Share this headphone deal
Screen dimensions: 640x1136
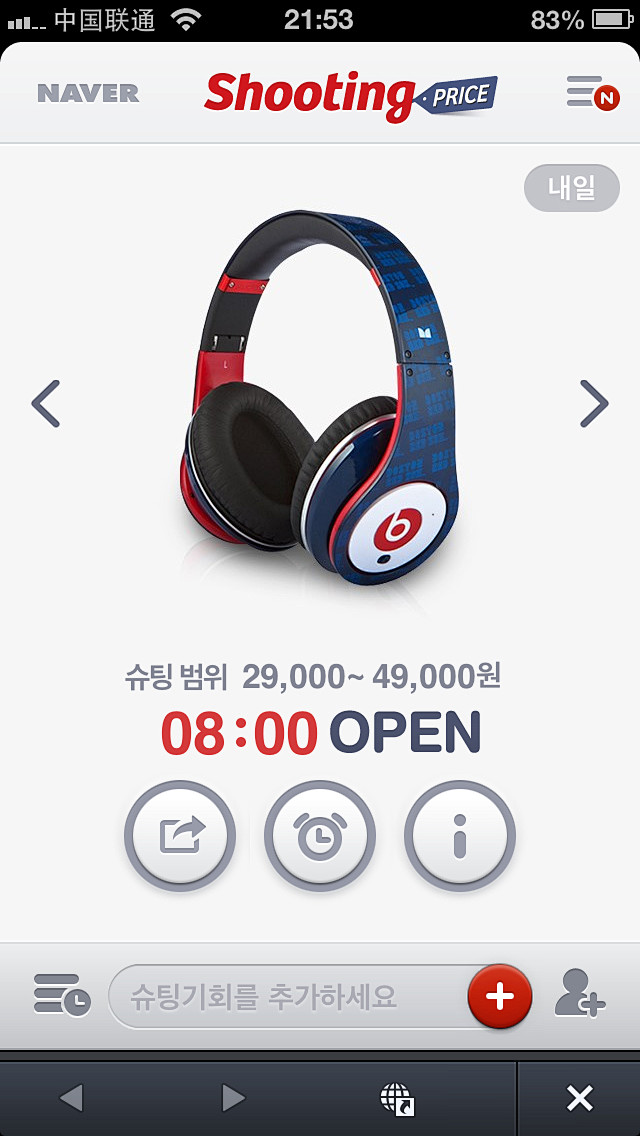coord(180,836)
